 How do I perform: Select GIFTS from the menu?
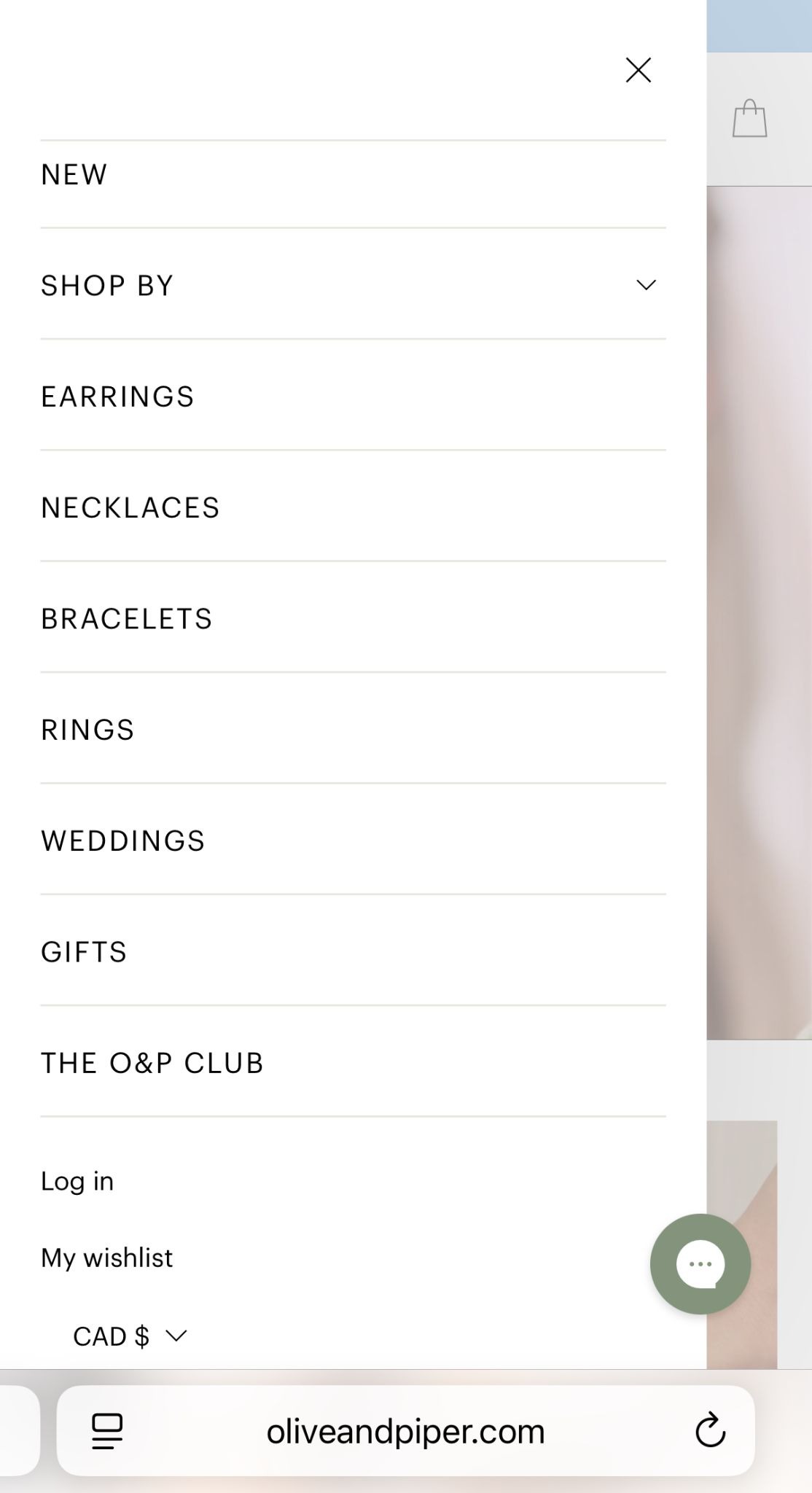84,952
